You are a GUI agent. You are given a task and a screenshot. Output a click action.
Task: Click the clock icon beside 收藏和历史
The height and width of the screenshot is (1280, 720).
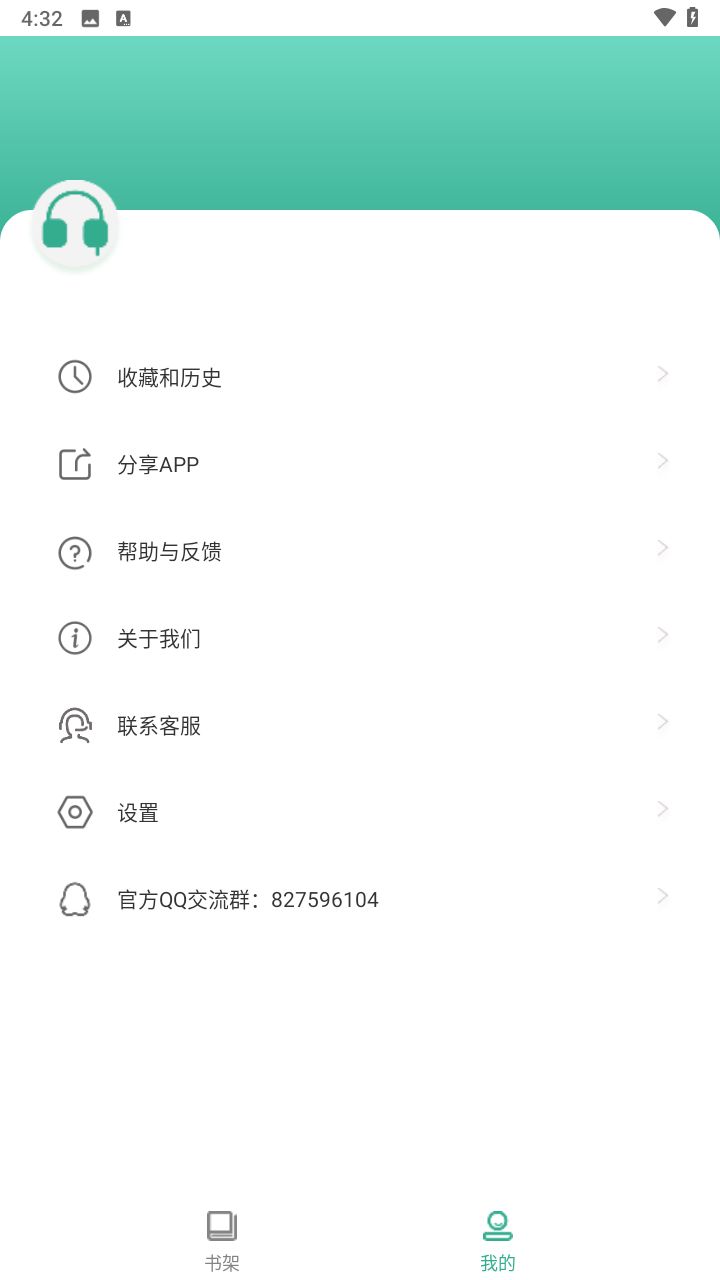pos(74,377)
